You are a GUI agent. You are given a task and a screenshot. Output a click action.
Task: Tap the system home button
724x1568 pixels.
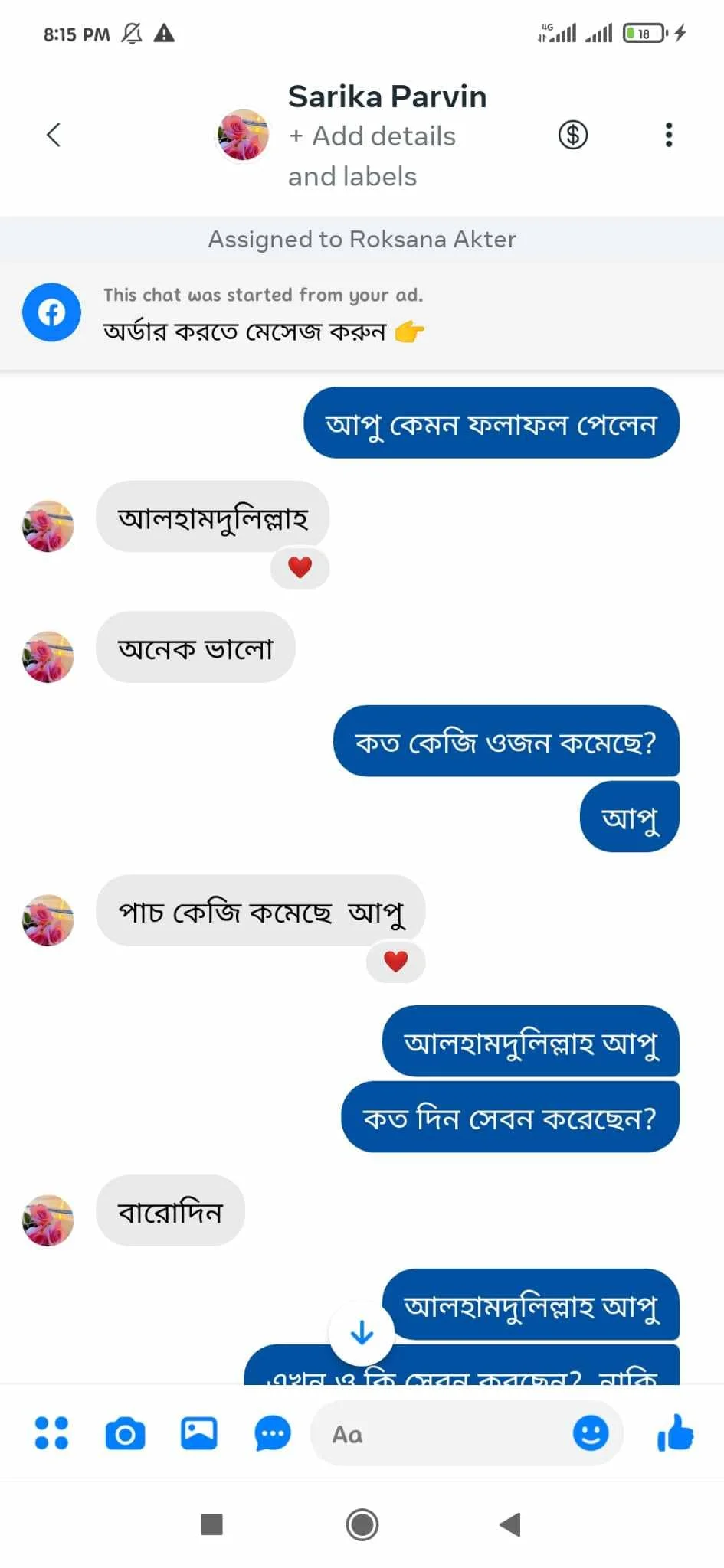362,1524
